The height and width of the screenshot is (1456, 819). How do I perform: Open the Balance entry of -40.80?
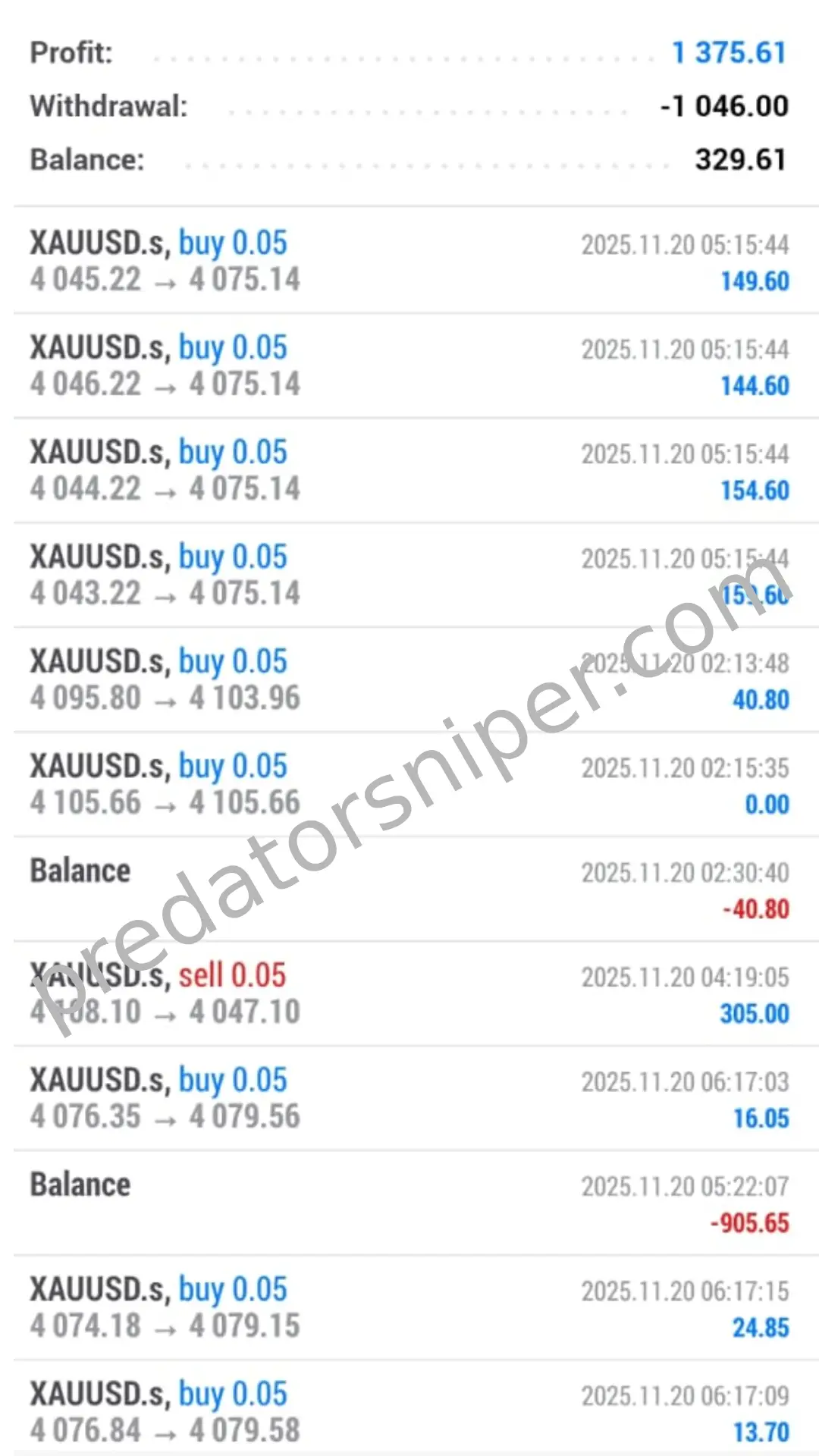click(409, 888)
